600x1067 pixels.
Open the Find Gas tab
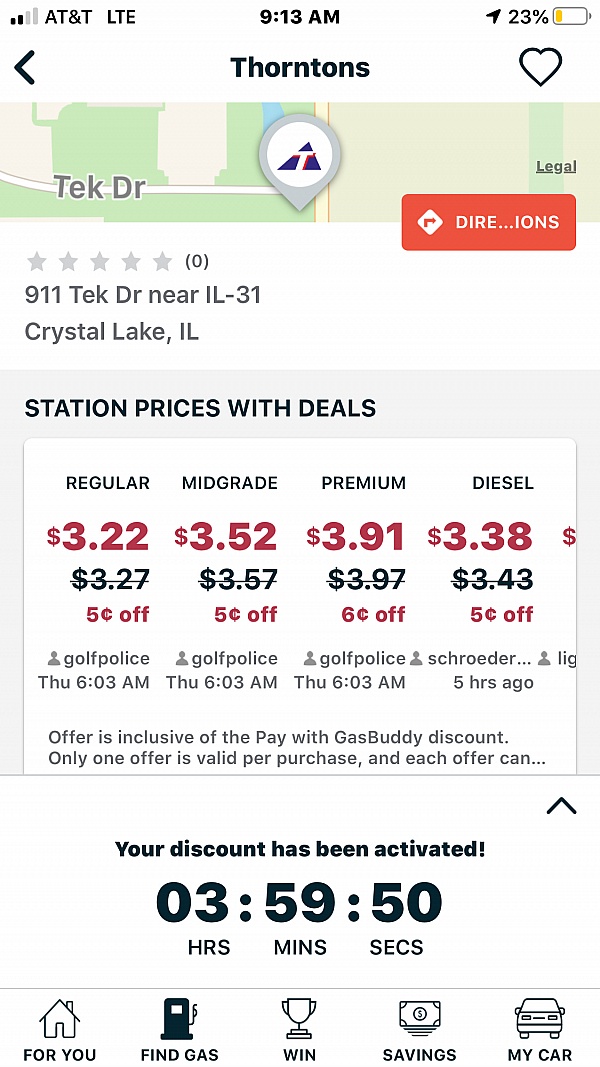pyautogui.click(x=179, y=1030)
